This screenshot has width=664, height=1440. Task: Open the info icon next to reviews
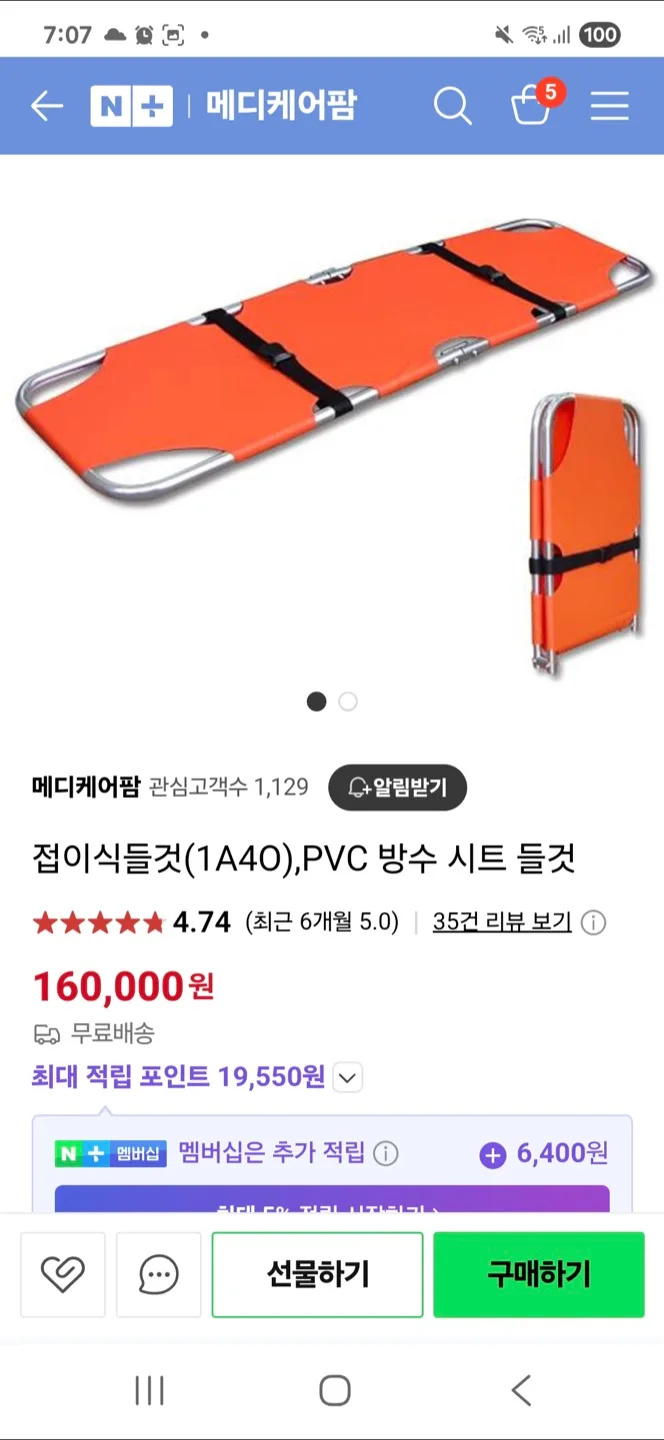tap(593, 923)
